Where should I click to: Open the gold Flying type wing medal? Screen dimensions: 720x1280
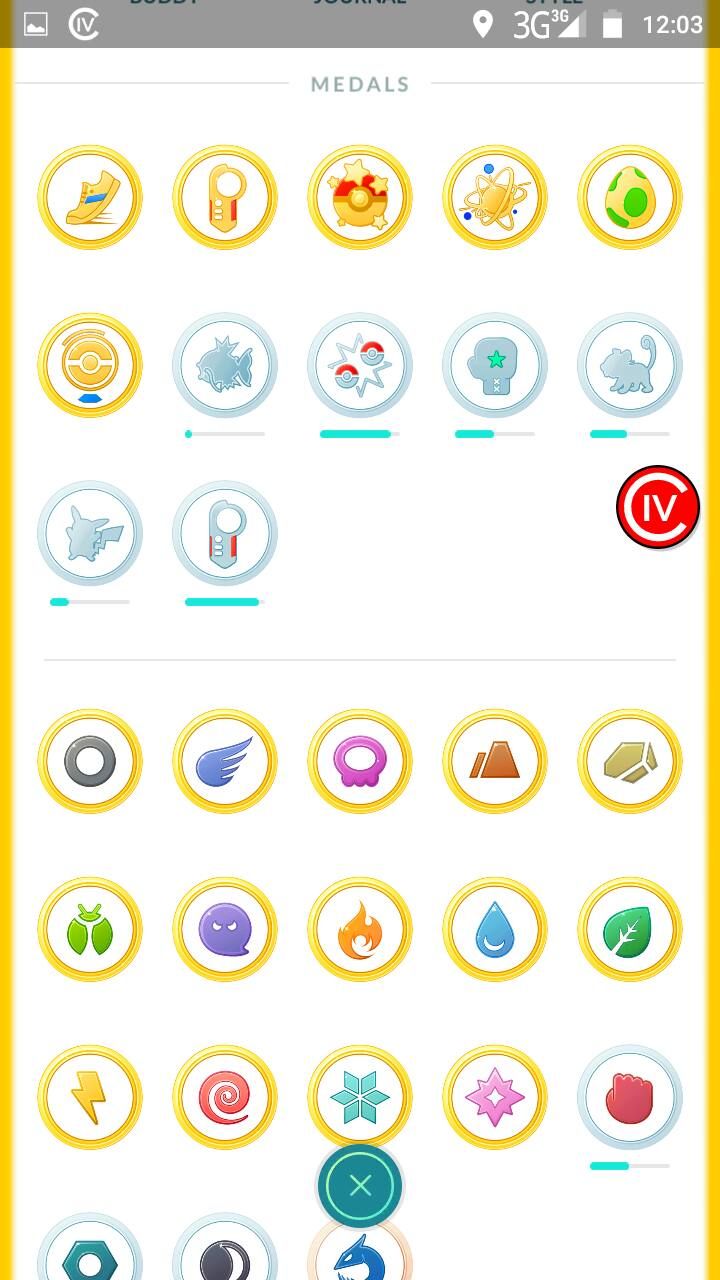click(225, 762)
